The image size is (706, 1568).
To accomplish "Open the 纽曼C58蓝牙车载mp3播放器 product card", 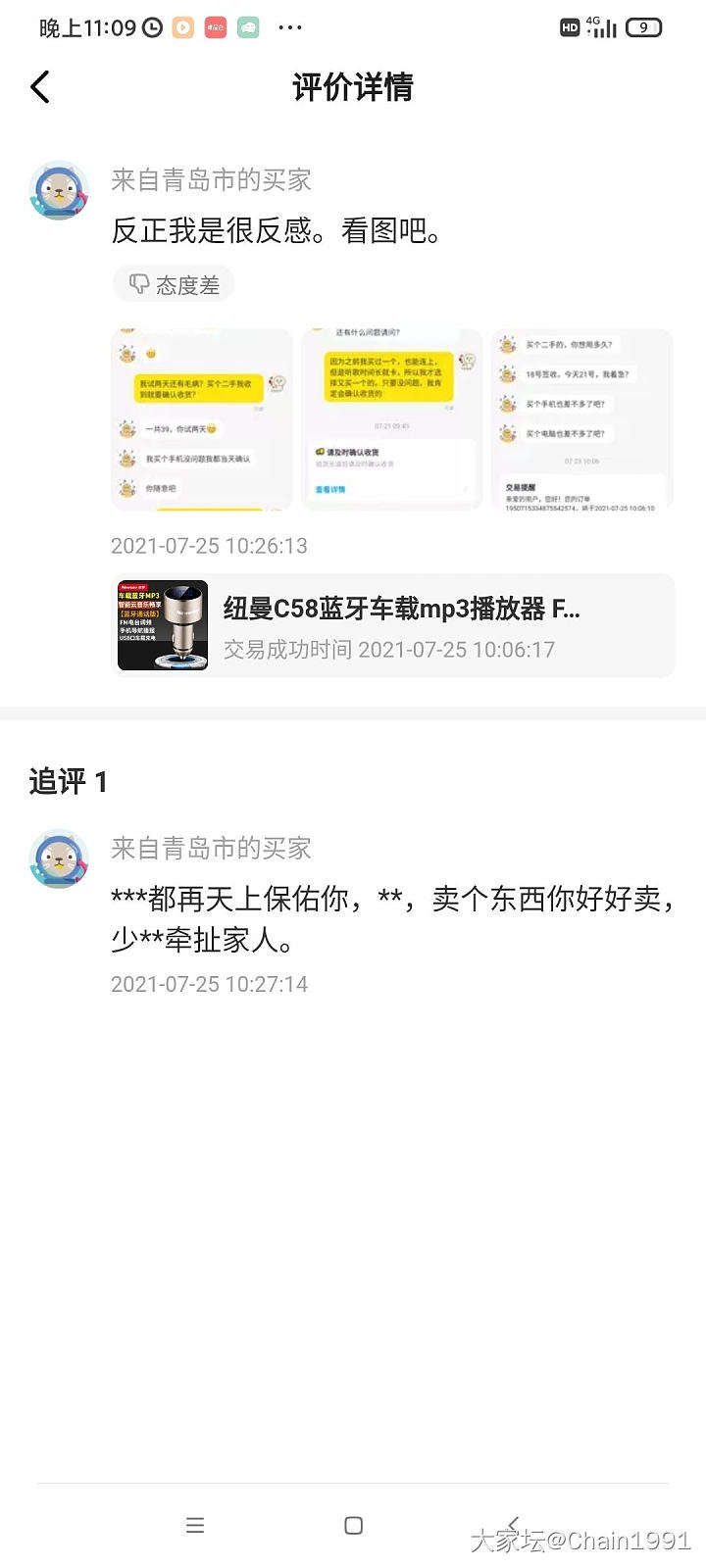I will 394,625.
